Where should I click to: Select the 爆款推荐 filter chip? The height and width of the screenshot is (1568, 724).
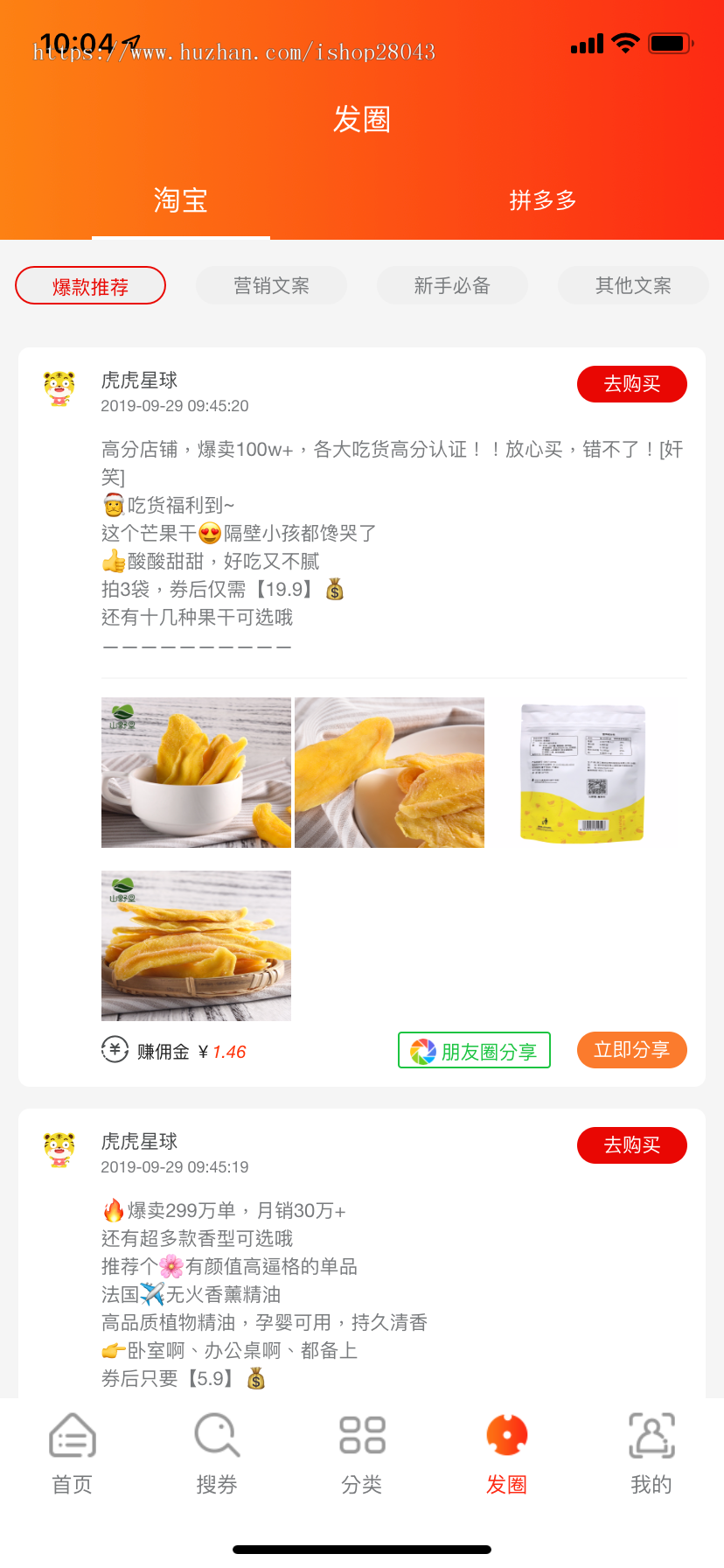(x=90, y=285)
